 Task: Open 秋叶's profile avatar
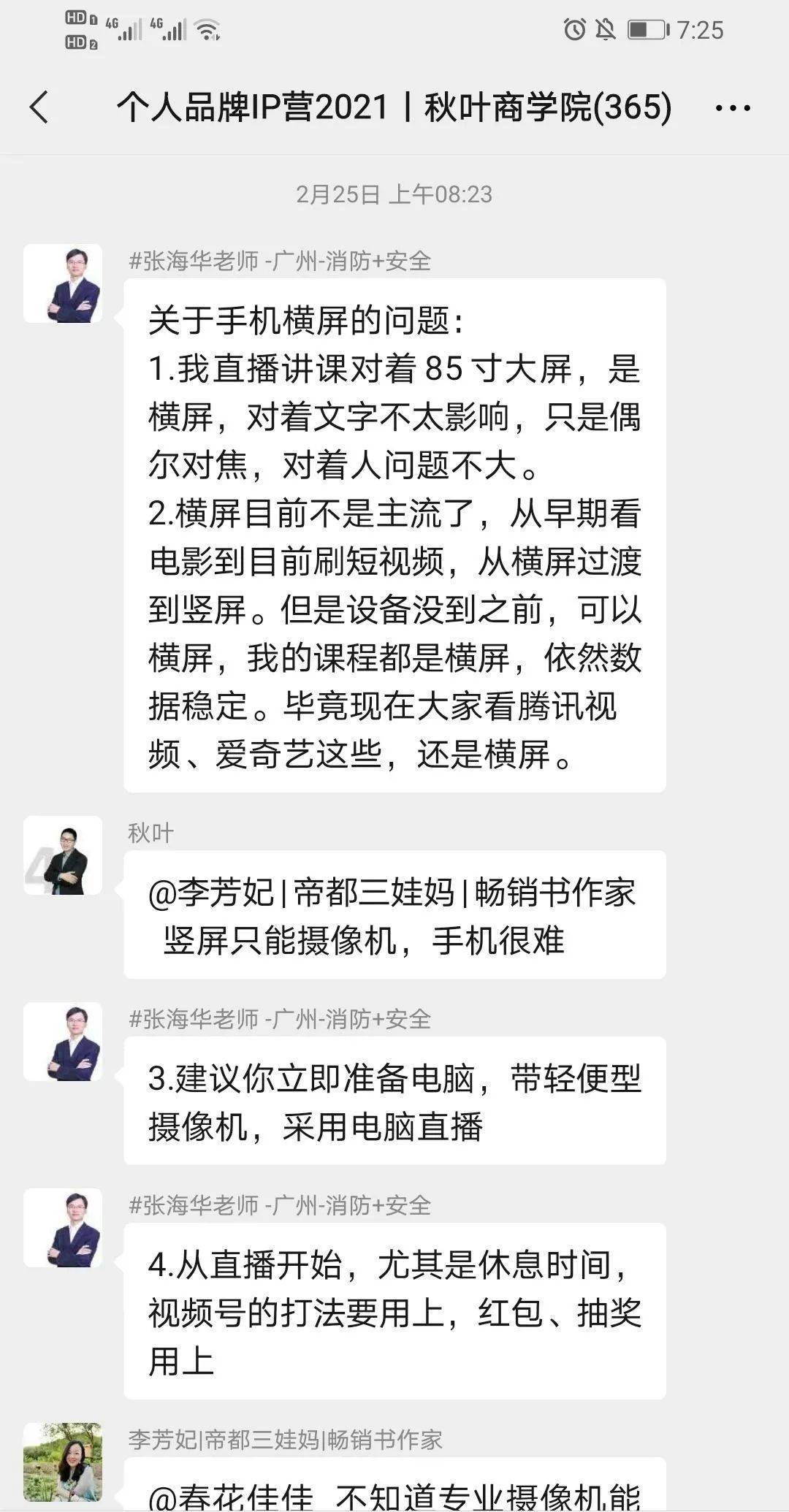tap(63, 855)
